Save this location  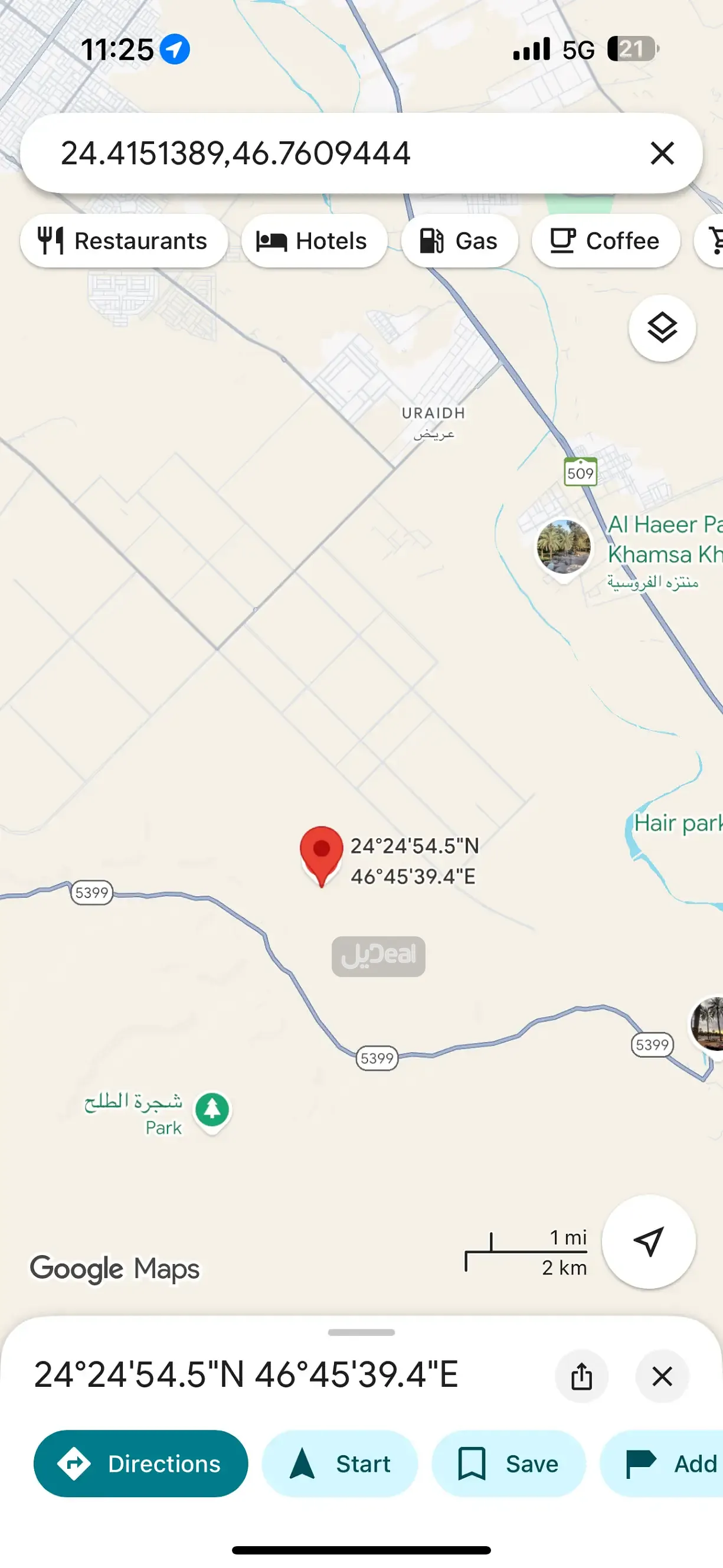(508, 1464)
